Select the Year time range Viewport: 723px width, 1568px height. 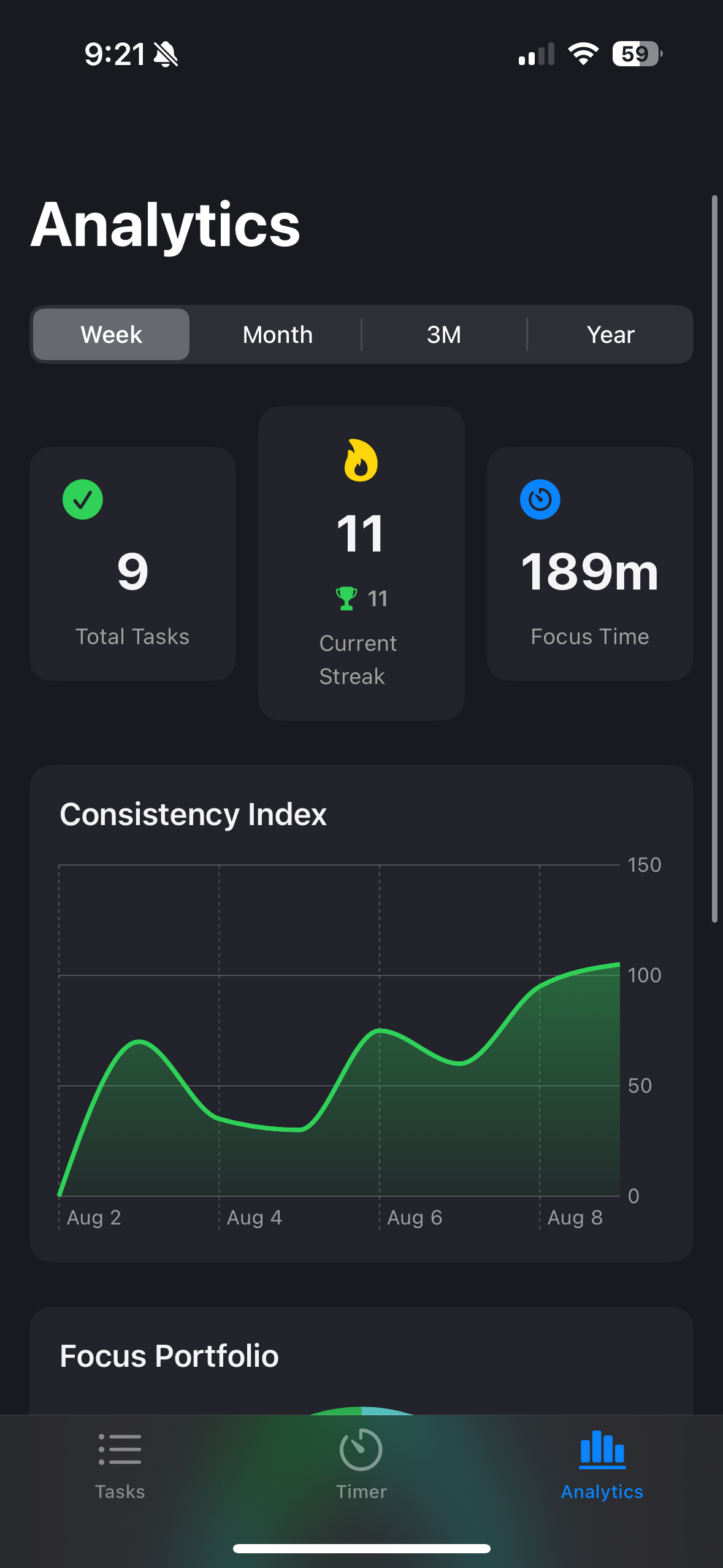coord(610,334)
